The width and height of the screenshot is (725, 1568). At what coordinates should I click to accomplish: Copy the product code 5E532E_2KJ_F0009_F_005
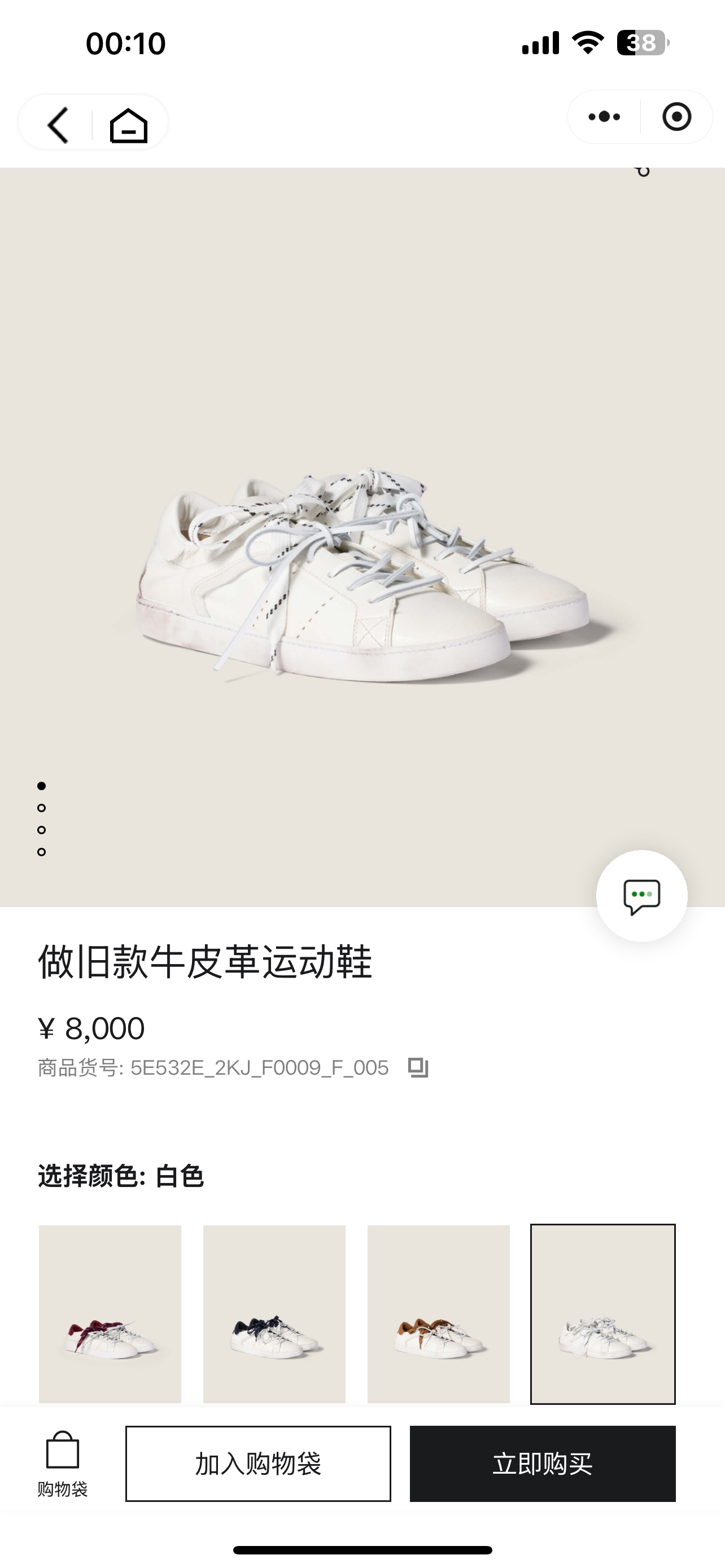418,1068
